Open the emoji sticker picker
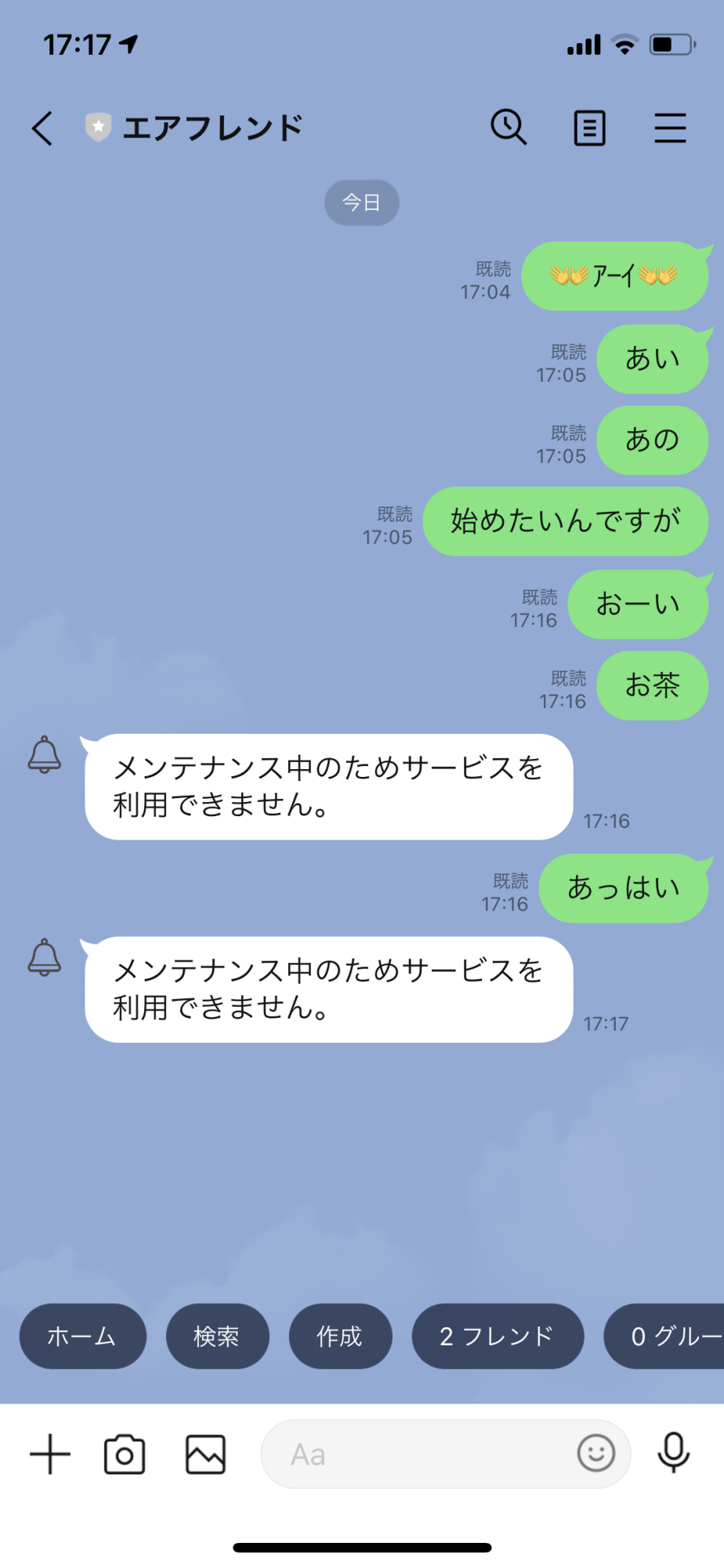 [595, 1454]
